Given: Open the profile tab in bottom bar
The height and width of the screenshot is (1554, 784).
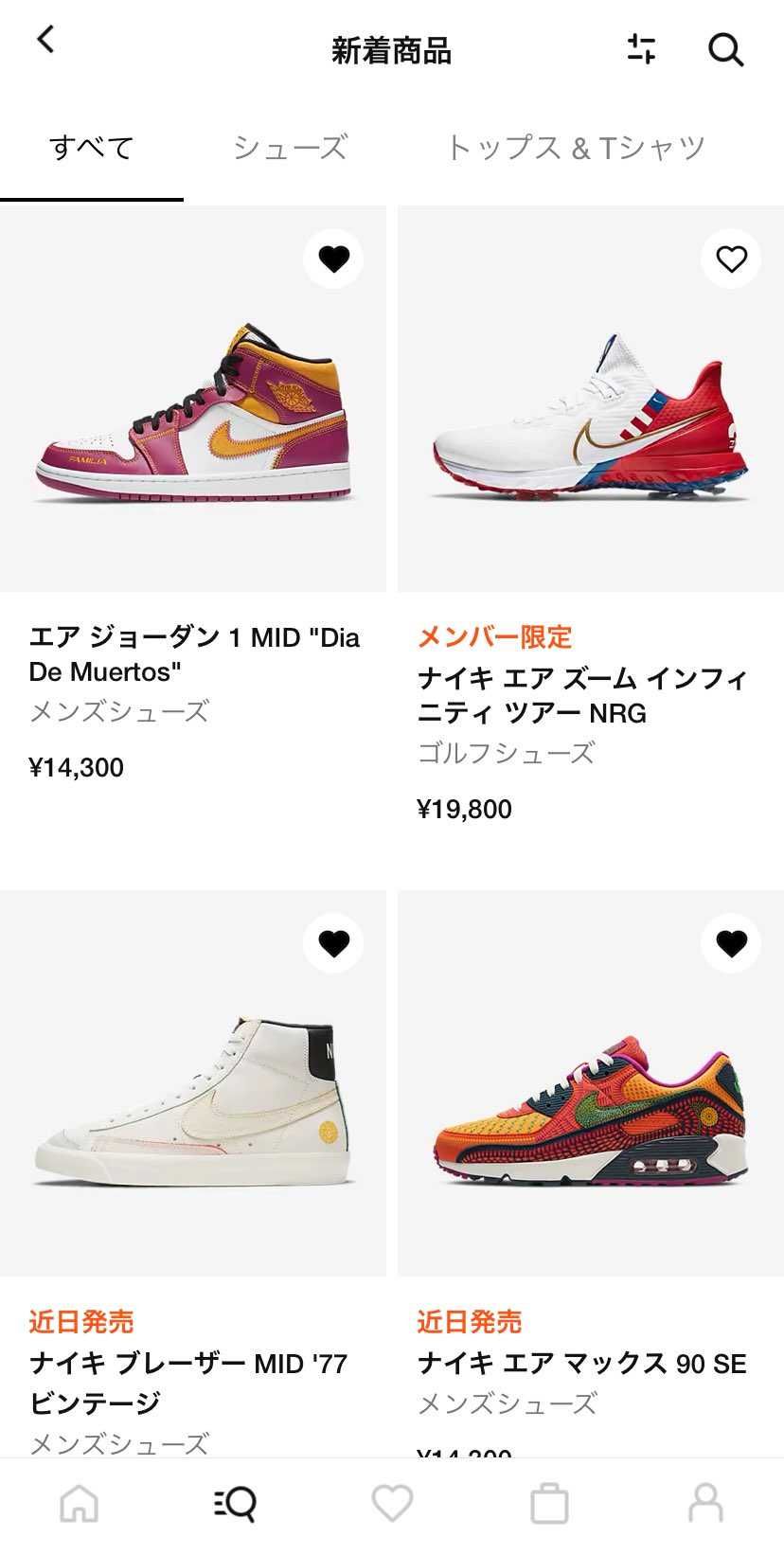Looking at the screenshot, I should 705,1503.
